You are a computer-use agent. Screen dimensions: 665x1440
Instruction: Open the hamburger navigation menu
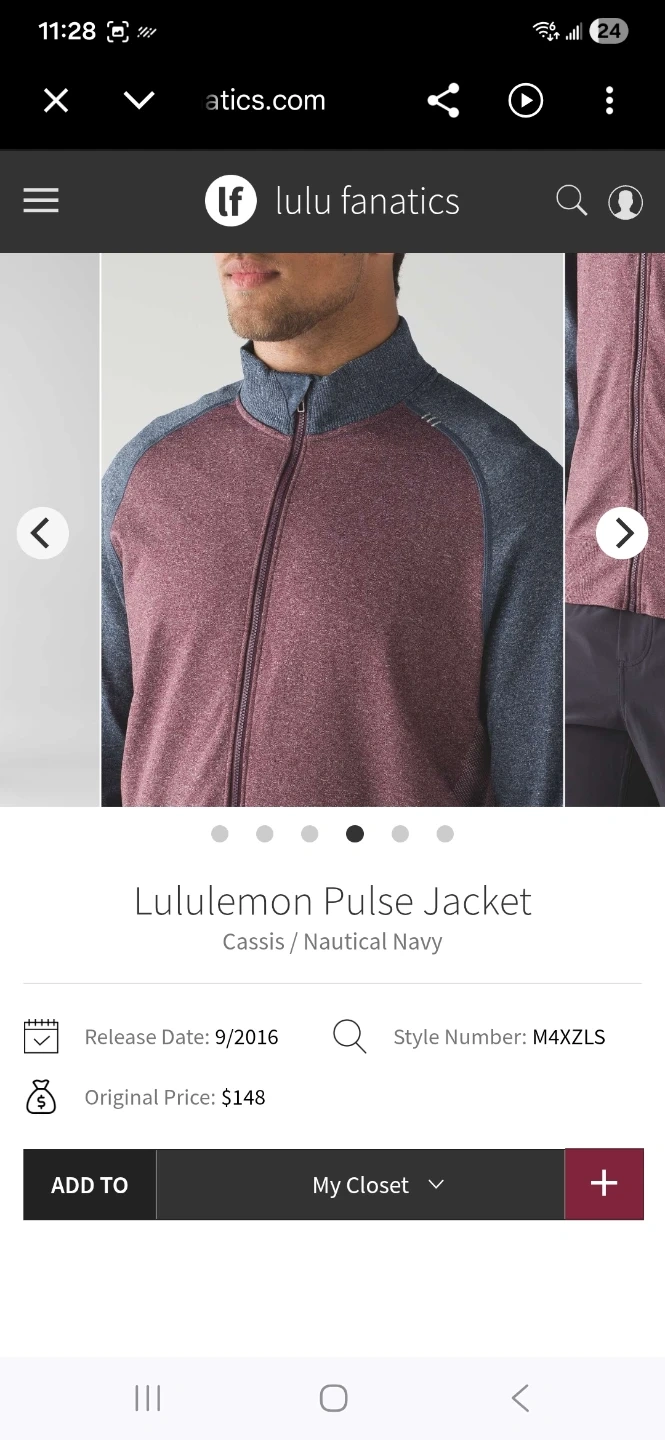[41, 201]
